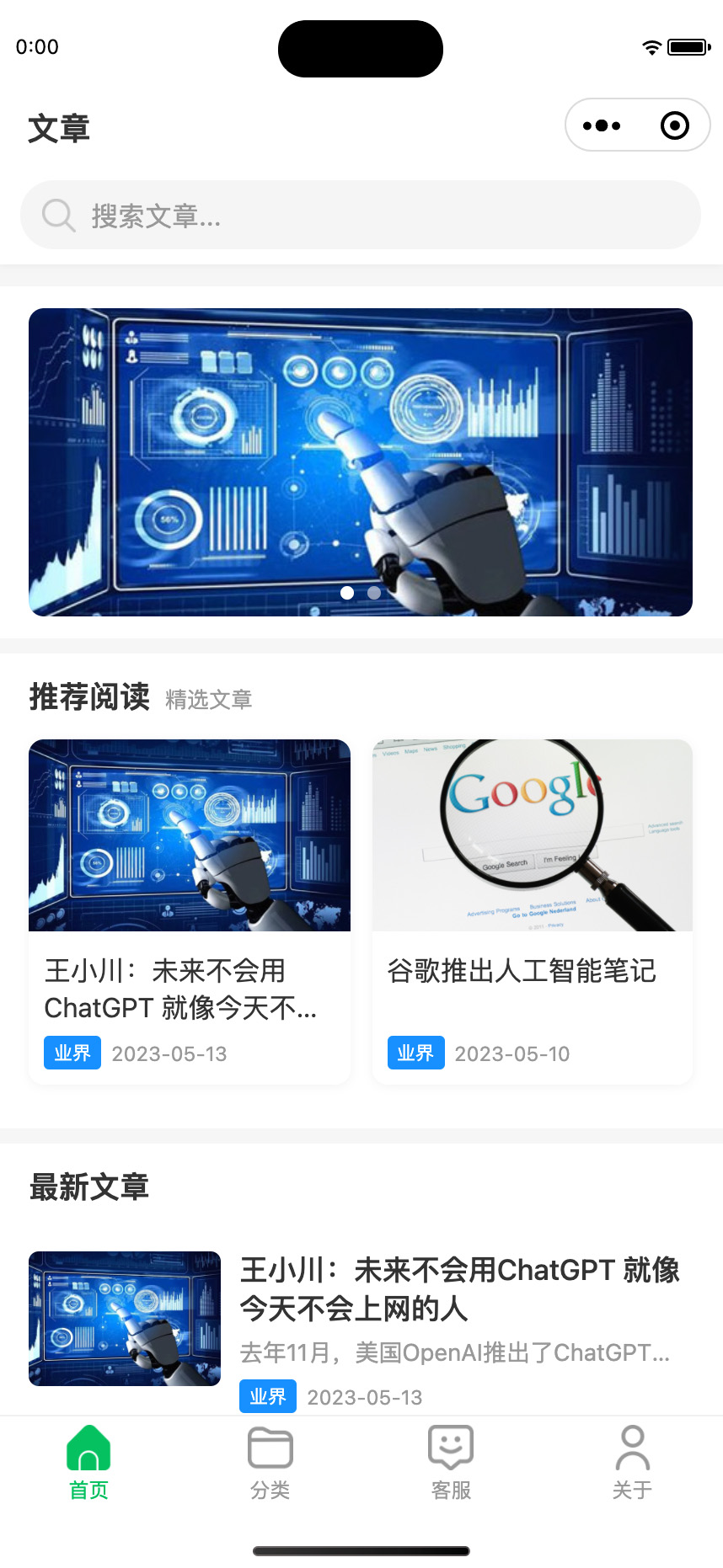This screenshot has height=1568, width=723.
Task: Tap the battery indicator in status bar
Action: (x=687, y=46)
